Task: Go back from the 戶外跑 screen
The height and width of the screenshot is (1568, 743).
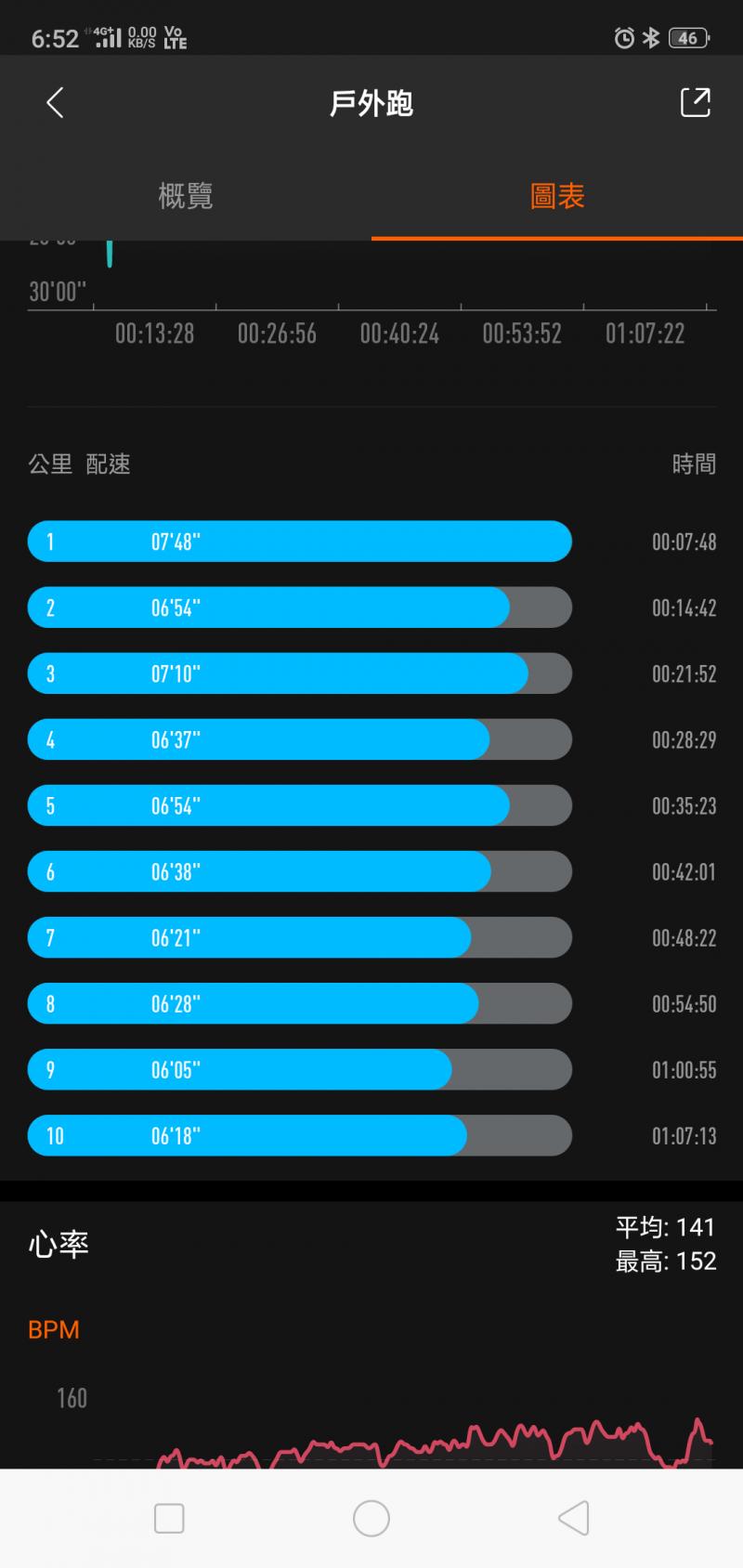Action: click(55, 102)
